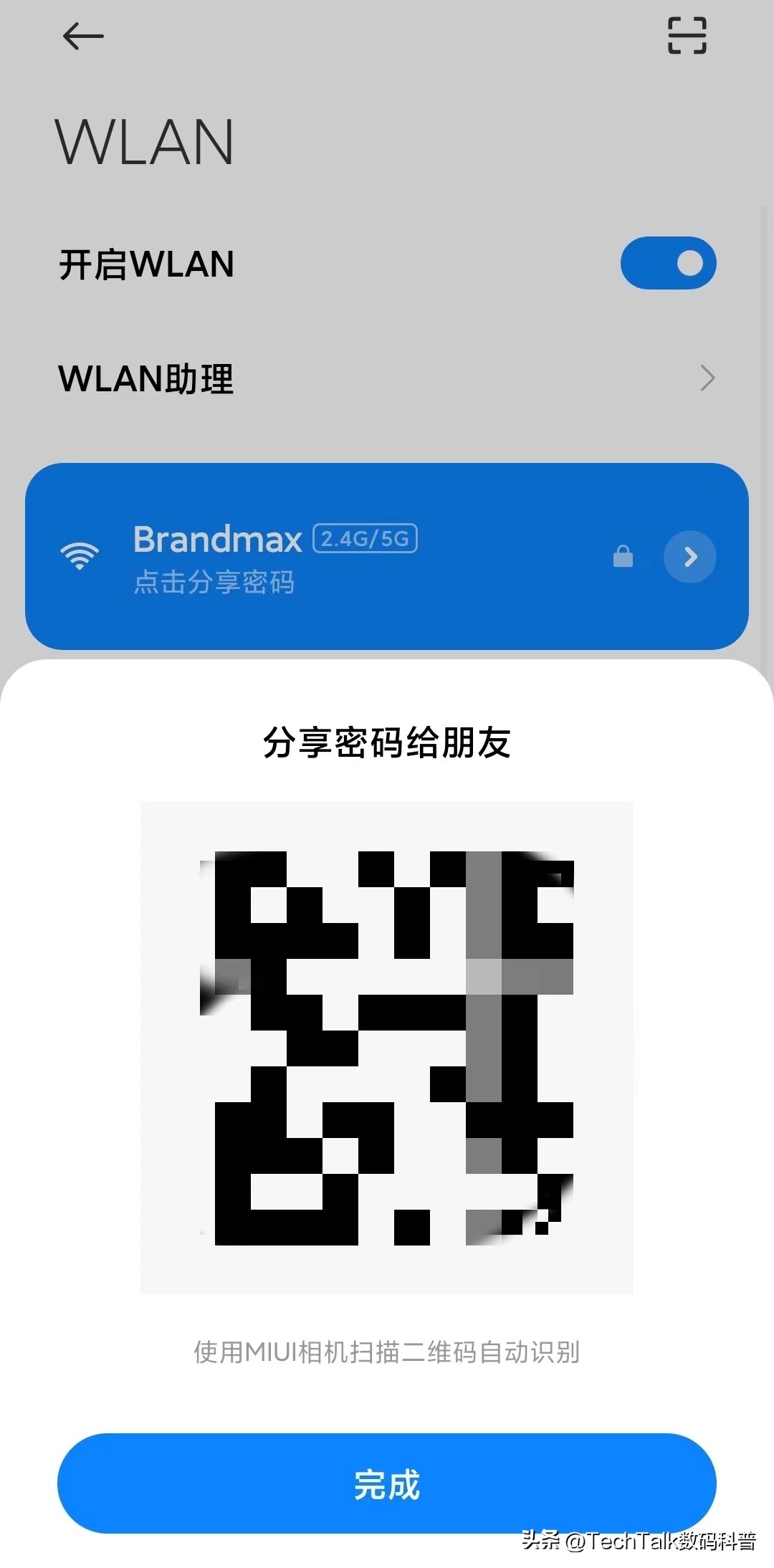
Task: Open WLAN助理 menu entry
Action: (145, 378)
